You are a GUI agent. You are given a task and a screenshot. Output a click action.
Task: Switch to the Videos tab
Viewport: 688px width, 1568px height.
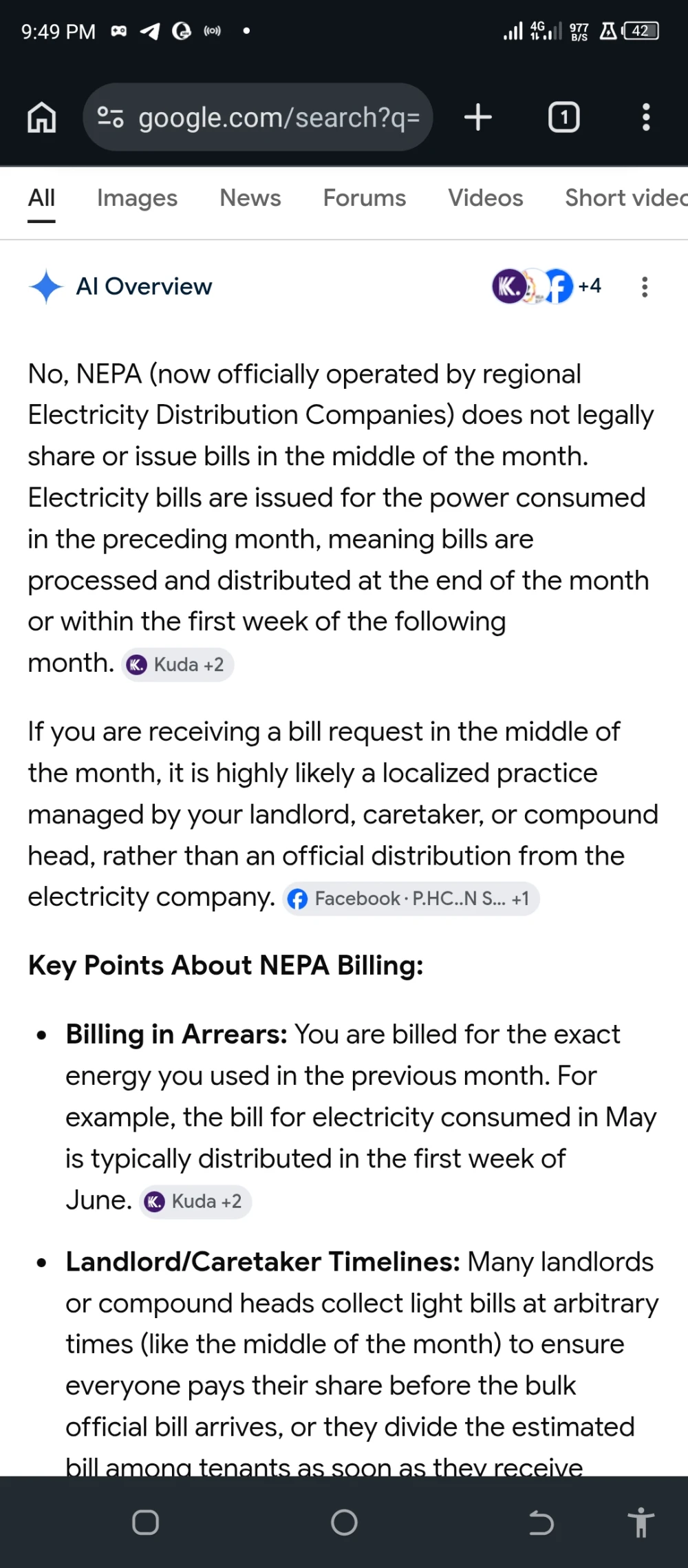coord(486,198)
